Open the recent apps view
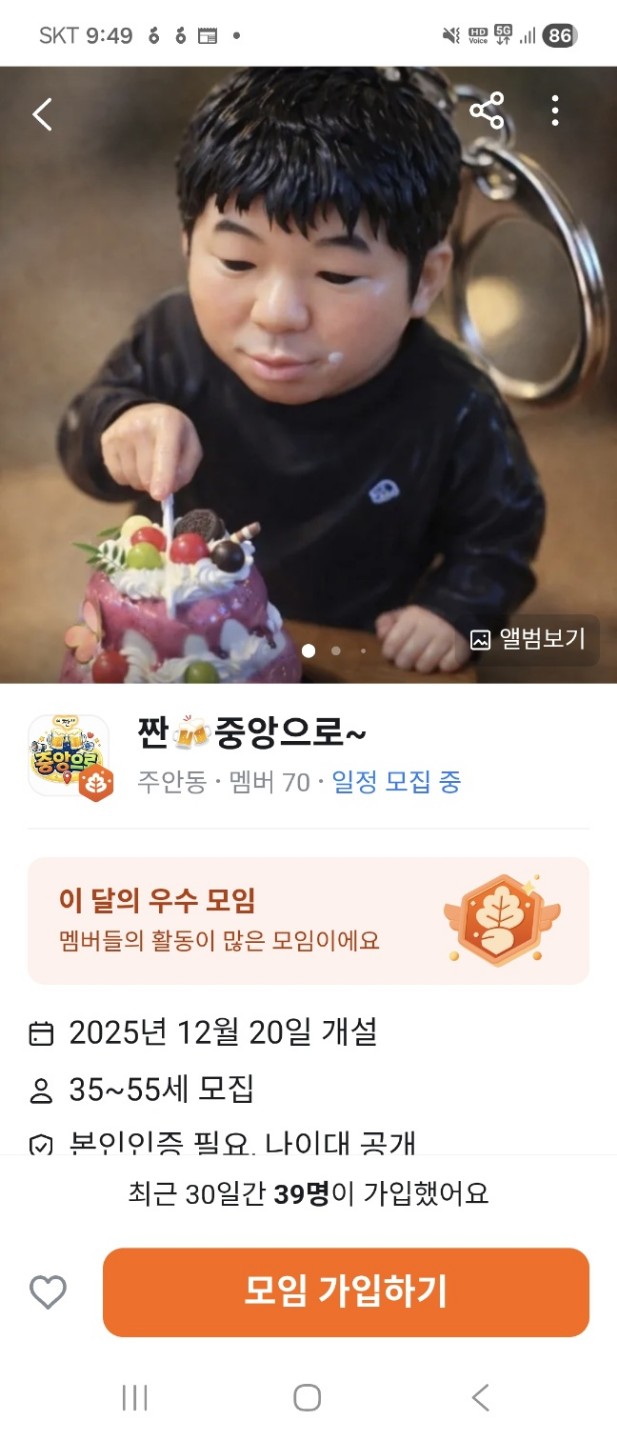Screen dimensions: 617x1440 pos(135,1397)
